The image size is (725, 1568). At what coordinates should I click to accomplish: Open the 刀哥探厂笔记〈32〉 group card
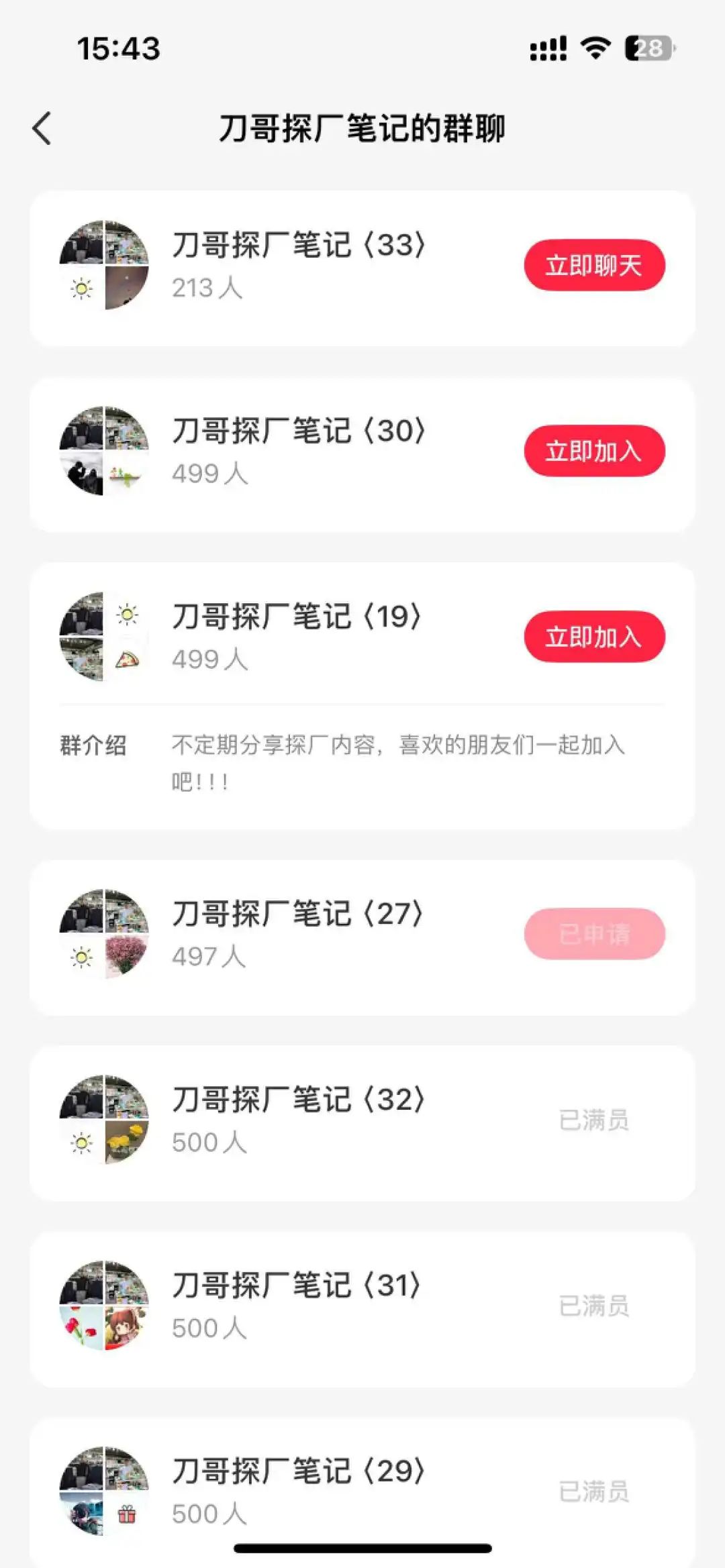(299, 1122)
